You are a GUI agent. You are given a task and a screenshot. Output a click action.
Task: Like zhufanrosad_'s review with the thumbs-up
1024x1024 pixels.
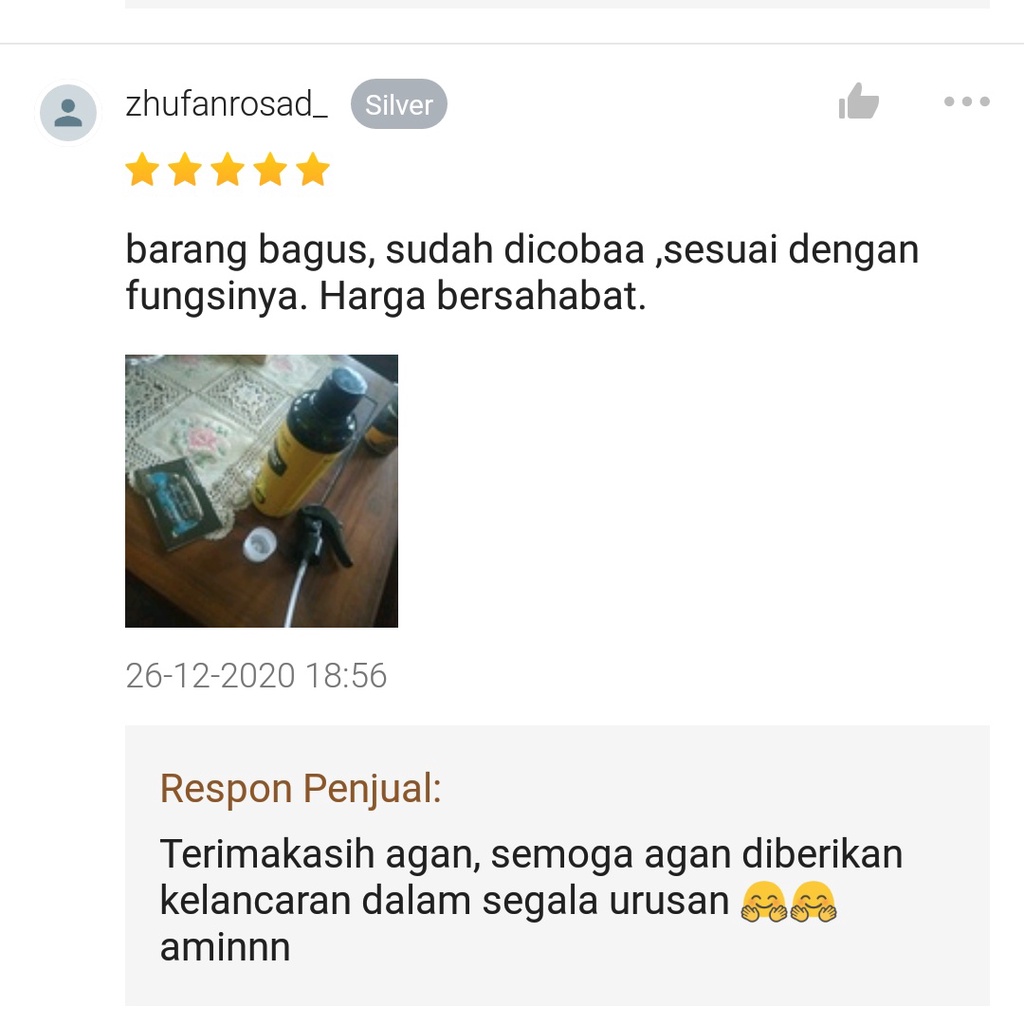click(858, 102)
